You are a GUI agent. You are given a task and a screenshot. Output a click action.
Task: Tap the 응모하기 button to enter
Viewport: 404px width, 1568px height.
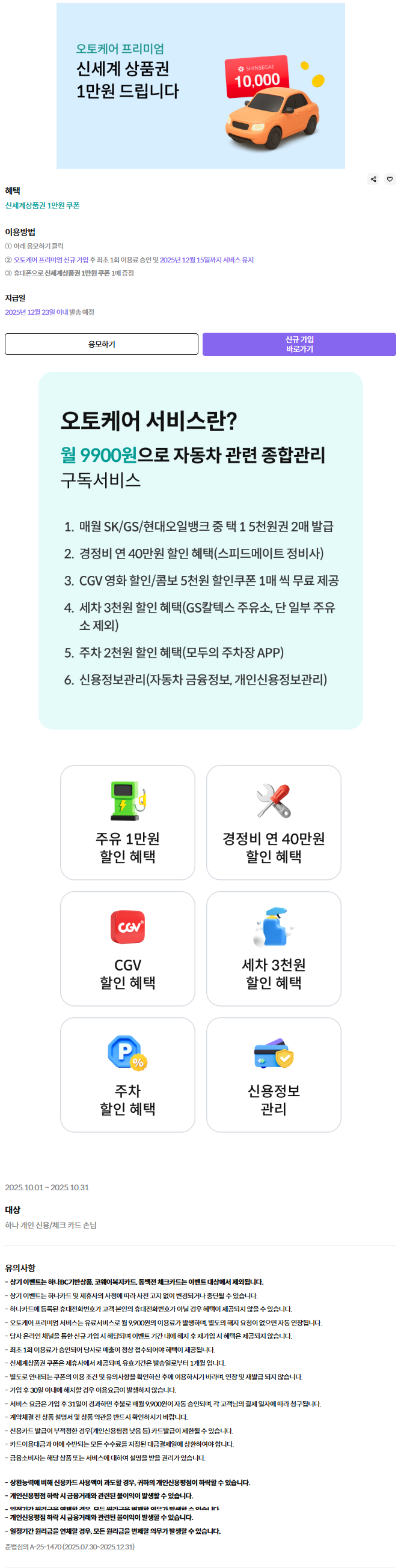tap(101, 344)
